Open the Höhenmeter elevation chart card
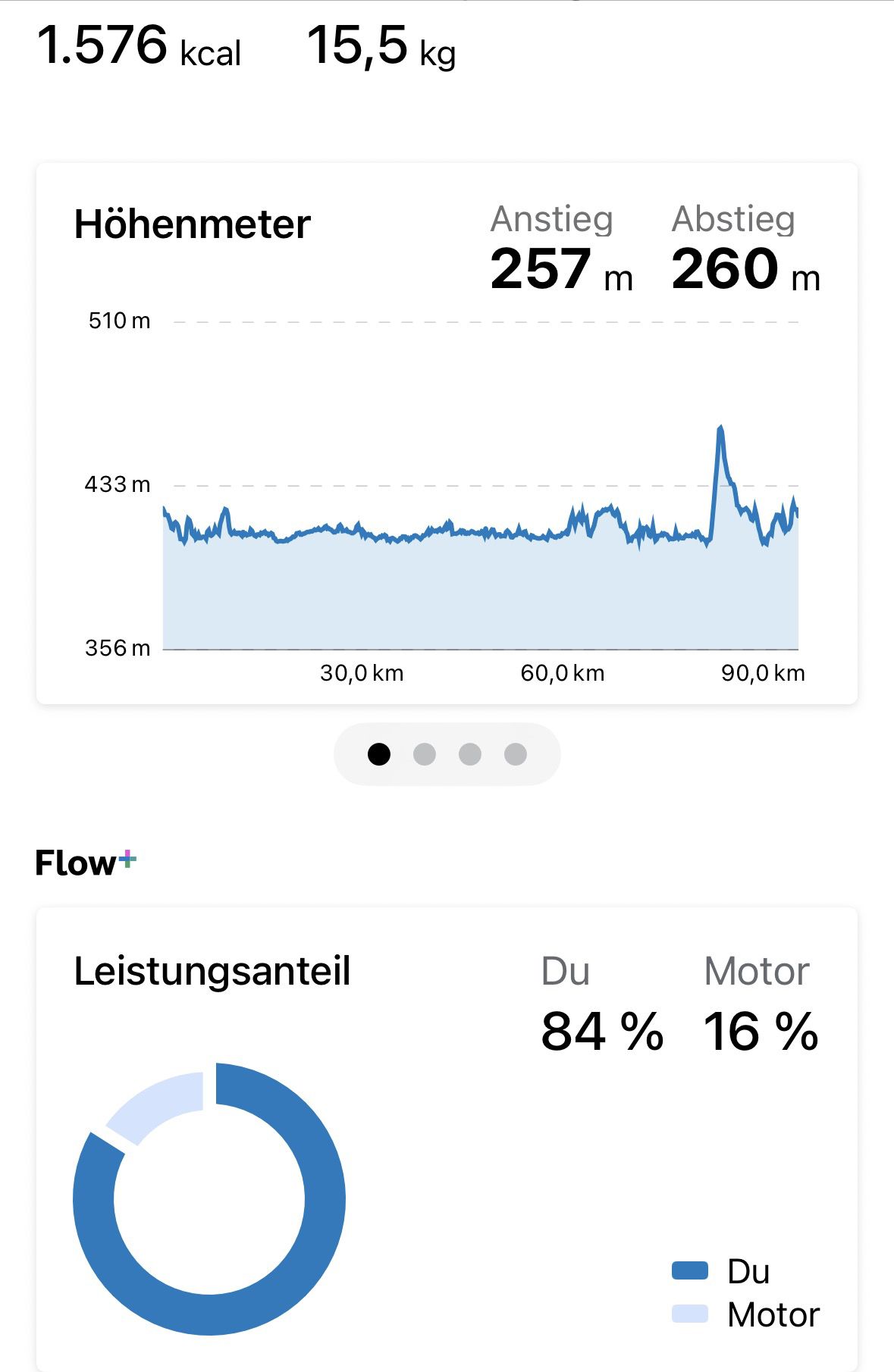 coord(447,434)
